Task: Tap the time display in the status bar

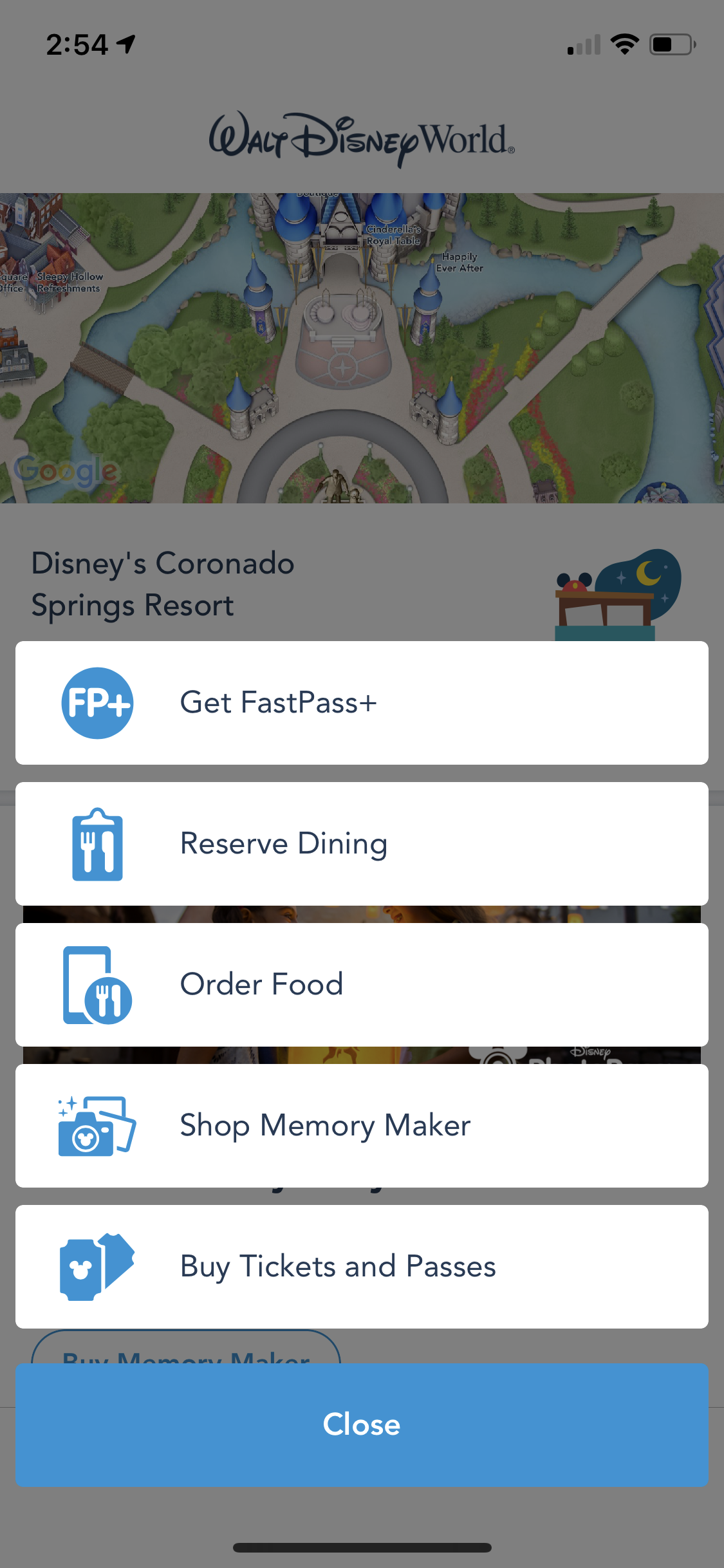Action: (x=77, y=44)
